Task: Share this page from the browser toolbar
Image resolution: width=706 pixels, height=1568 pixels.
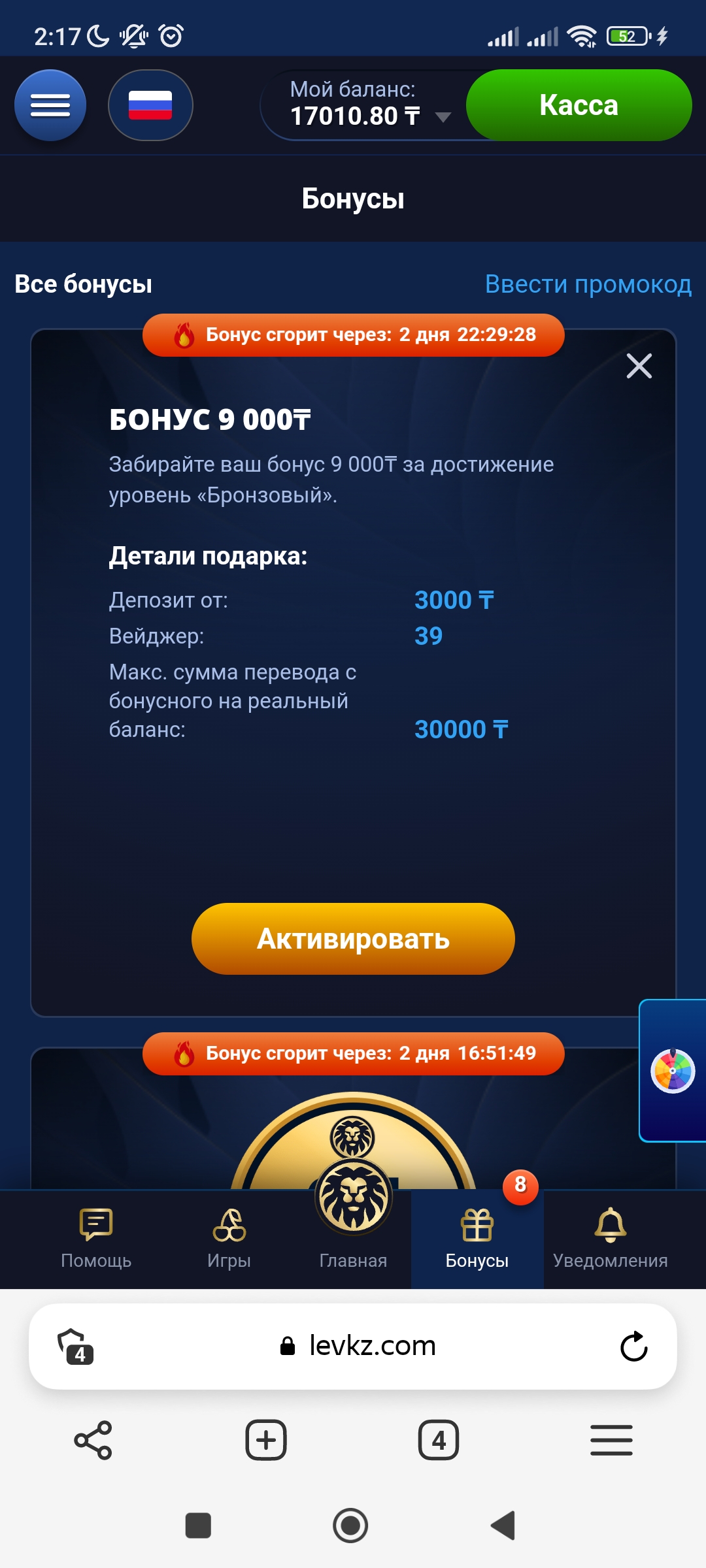Action: [93, 1440]
